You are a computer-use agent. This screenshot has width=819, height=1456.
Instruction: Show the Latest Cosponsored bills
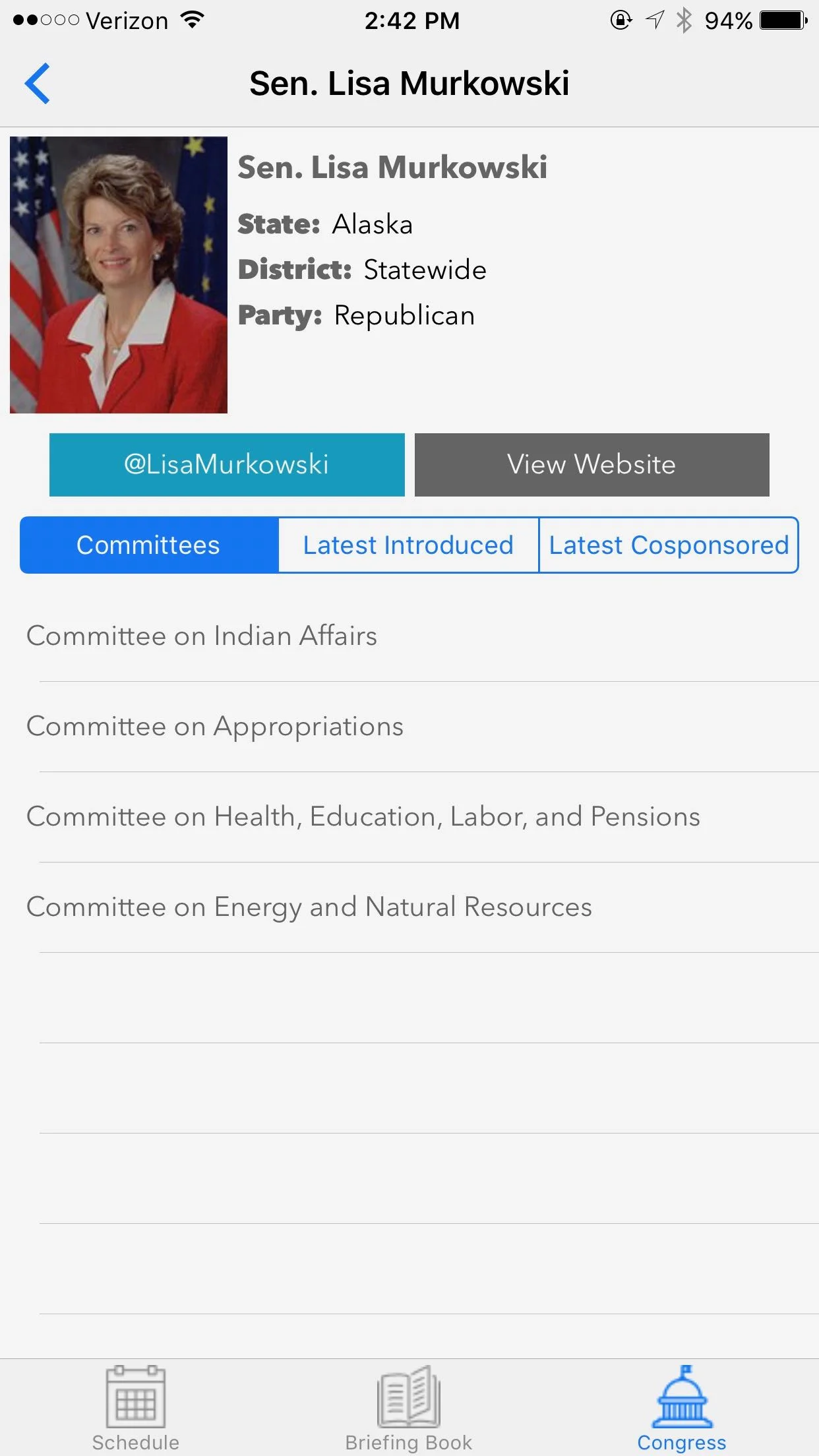669,545
